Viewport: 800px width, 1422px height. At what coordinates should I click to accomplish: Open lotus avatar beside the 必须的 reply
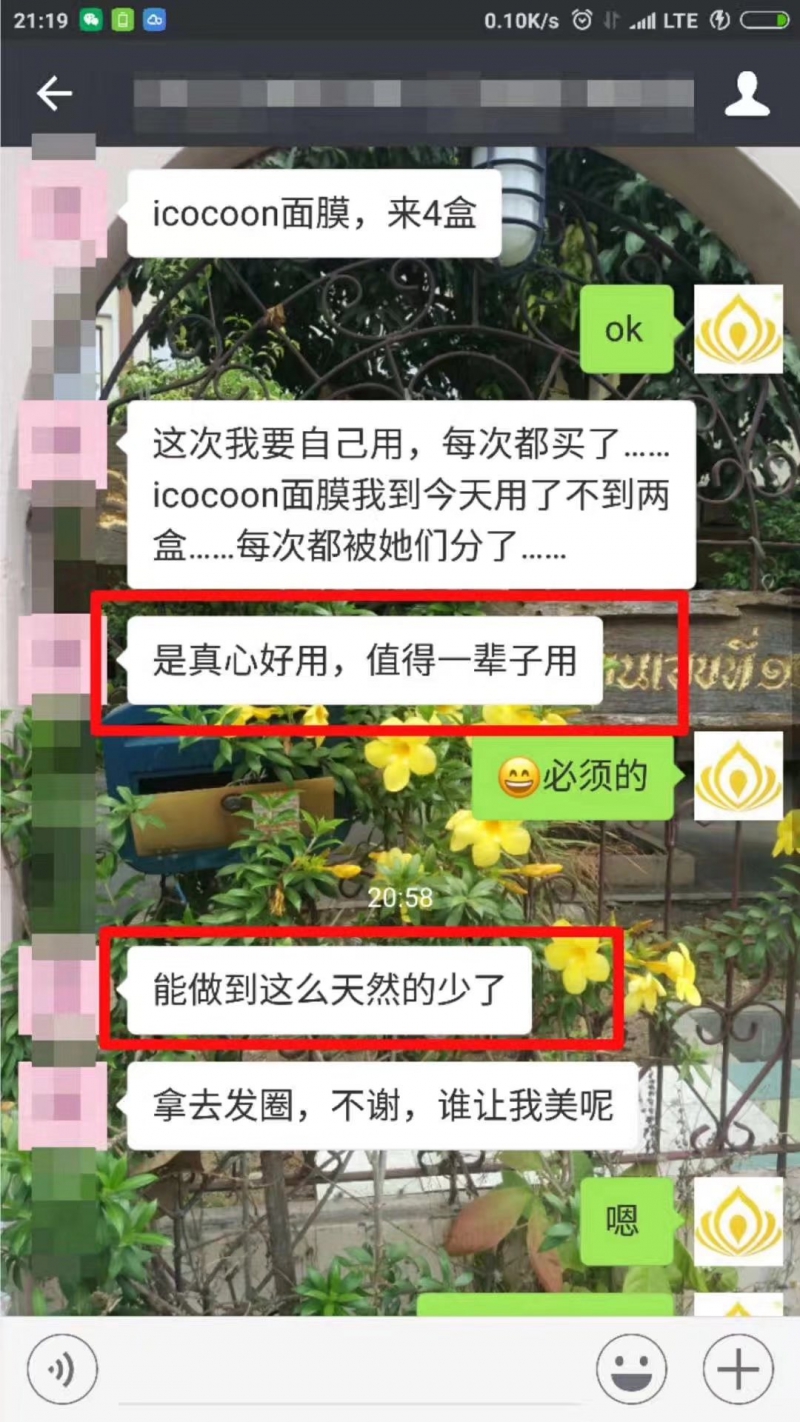[x=738, y=776]
